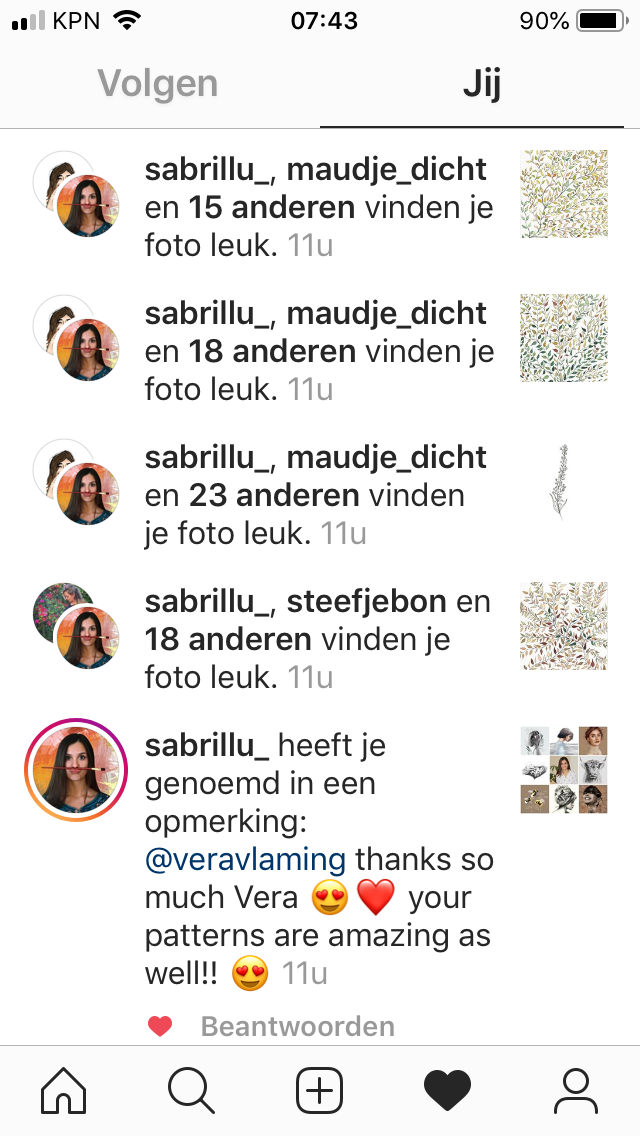This screenshot has width=640, height=1136.
Task: Open the activity heart tab
Action: pyautogui.click(x=447, y=1091)
